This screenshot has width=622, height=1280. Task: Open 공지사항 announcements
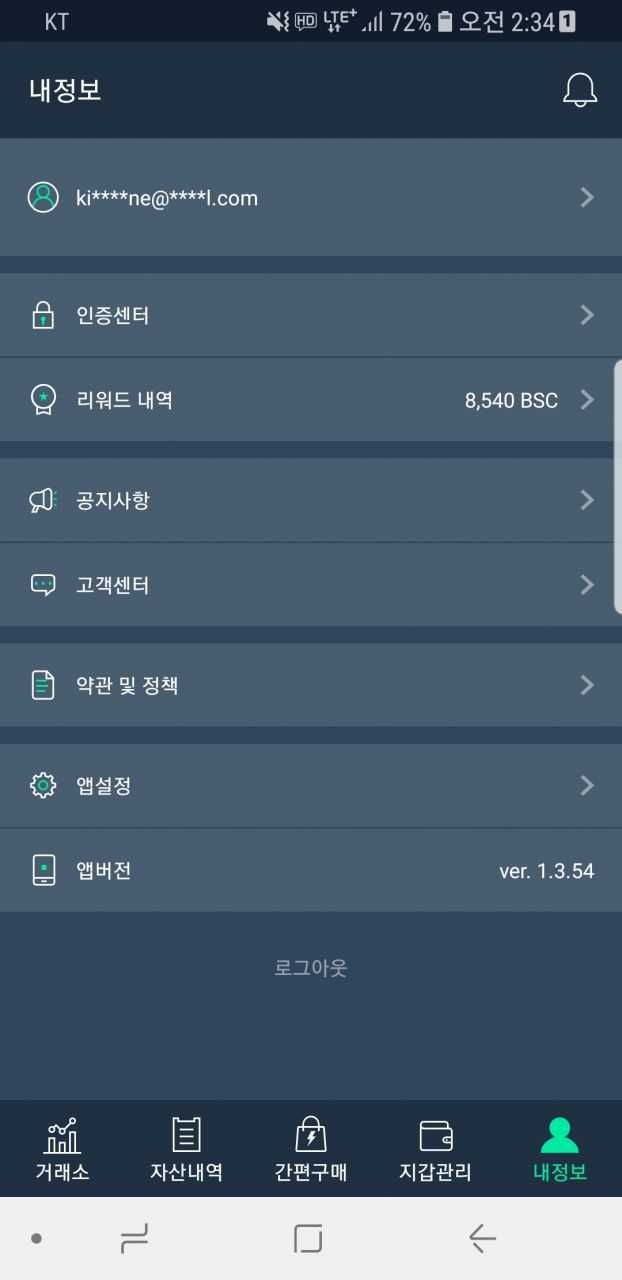click(310, 500)
